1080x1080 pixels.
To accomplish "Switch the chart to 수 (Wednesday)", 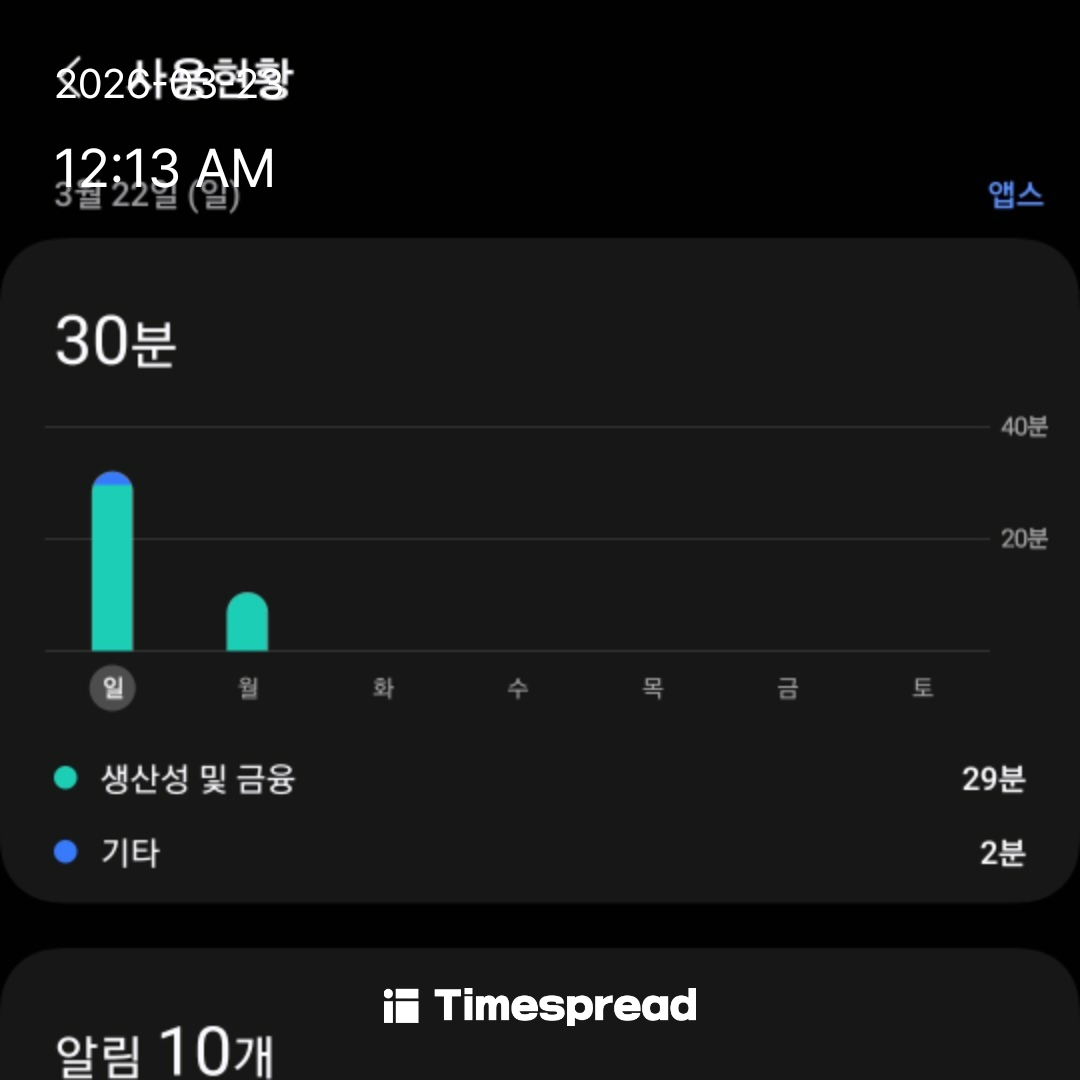I will (517, 688).
